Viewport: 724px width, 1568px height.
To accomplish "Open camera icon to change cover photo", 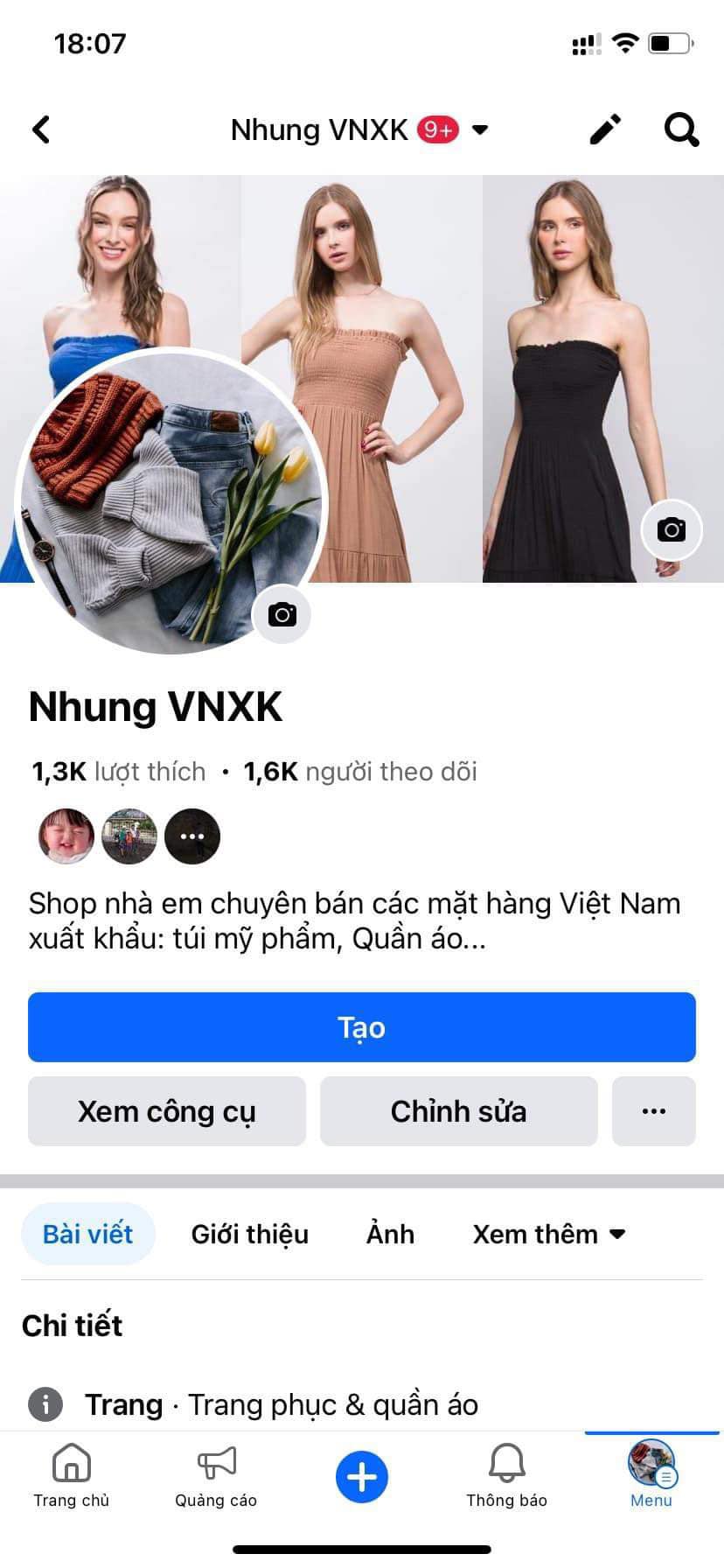I will click(x=671, y=529).
